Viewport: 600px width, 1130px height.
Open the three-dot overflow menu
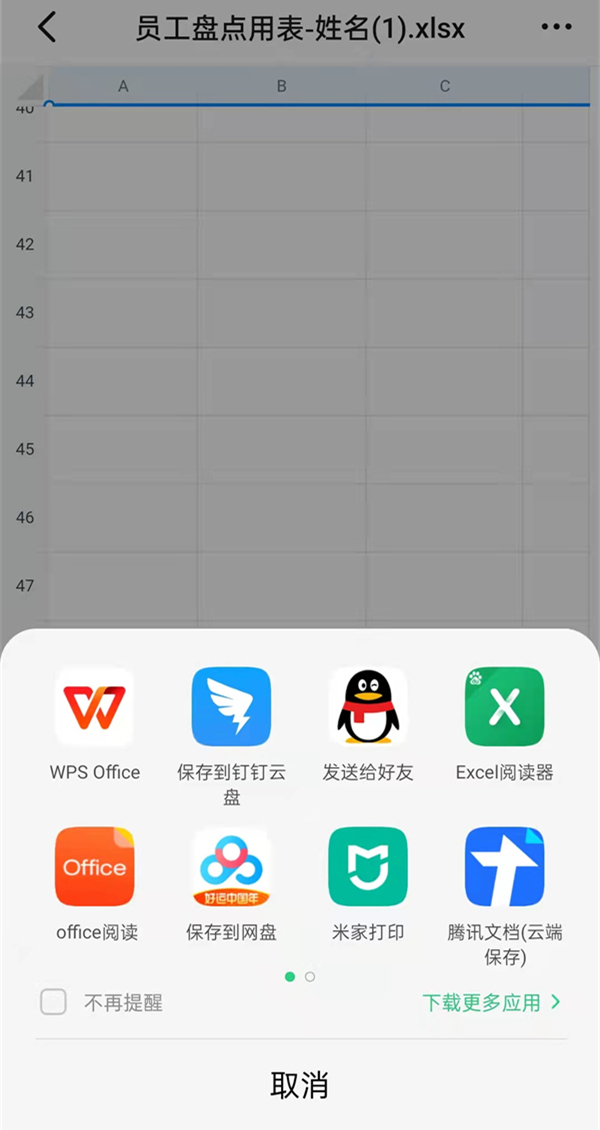click(556, 28)
